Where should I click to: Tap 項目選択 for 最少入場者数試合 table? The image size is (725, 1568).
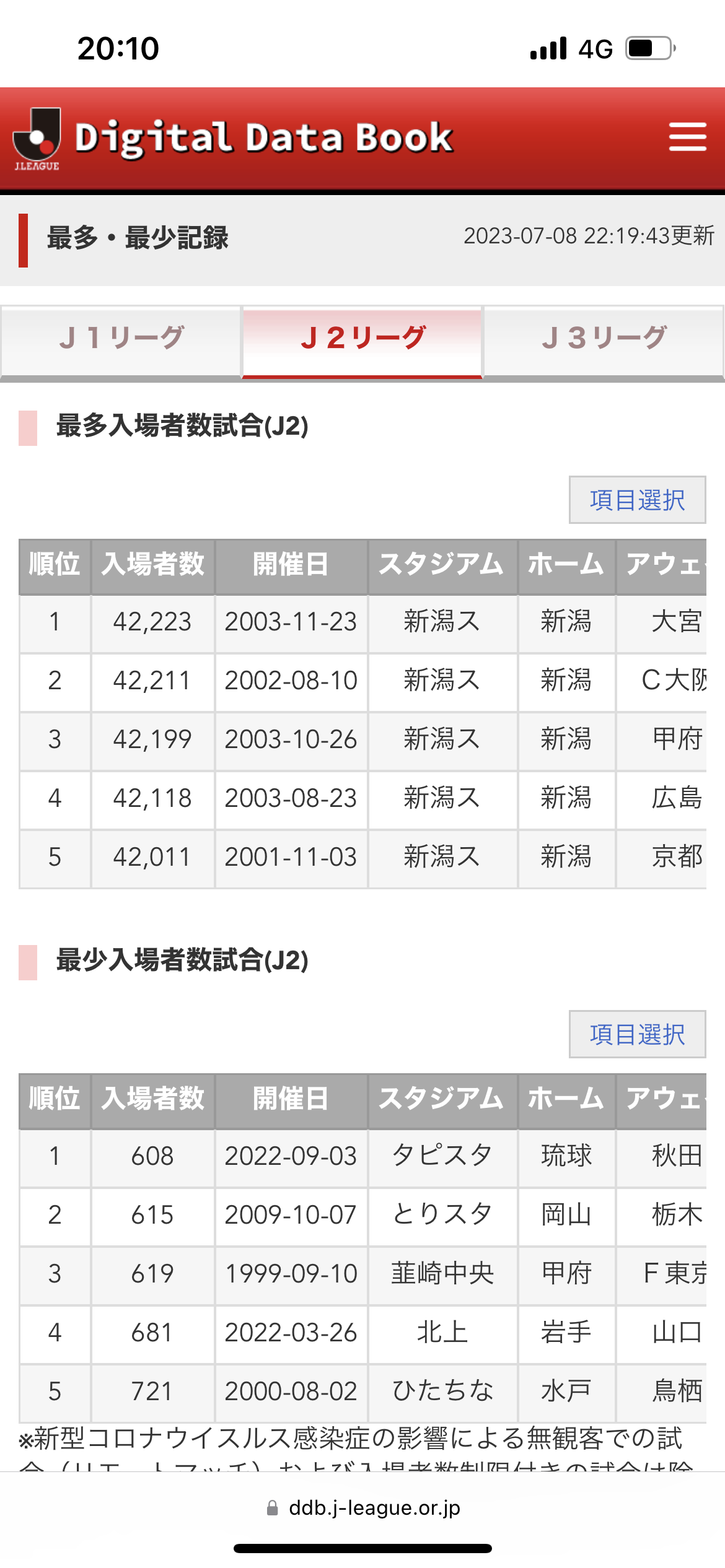[x=637, y=1034]
